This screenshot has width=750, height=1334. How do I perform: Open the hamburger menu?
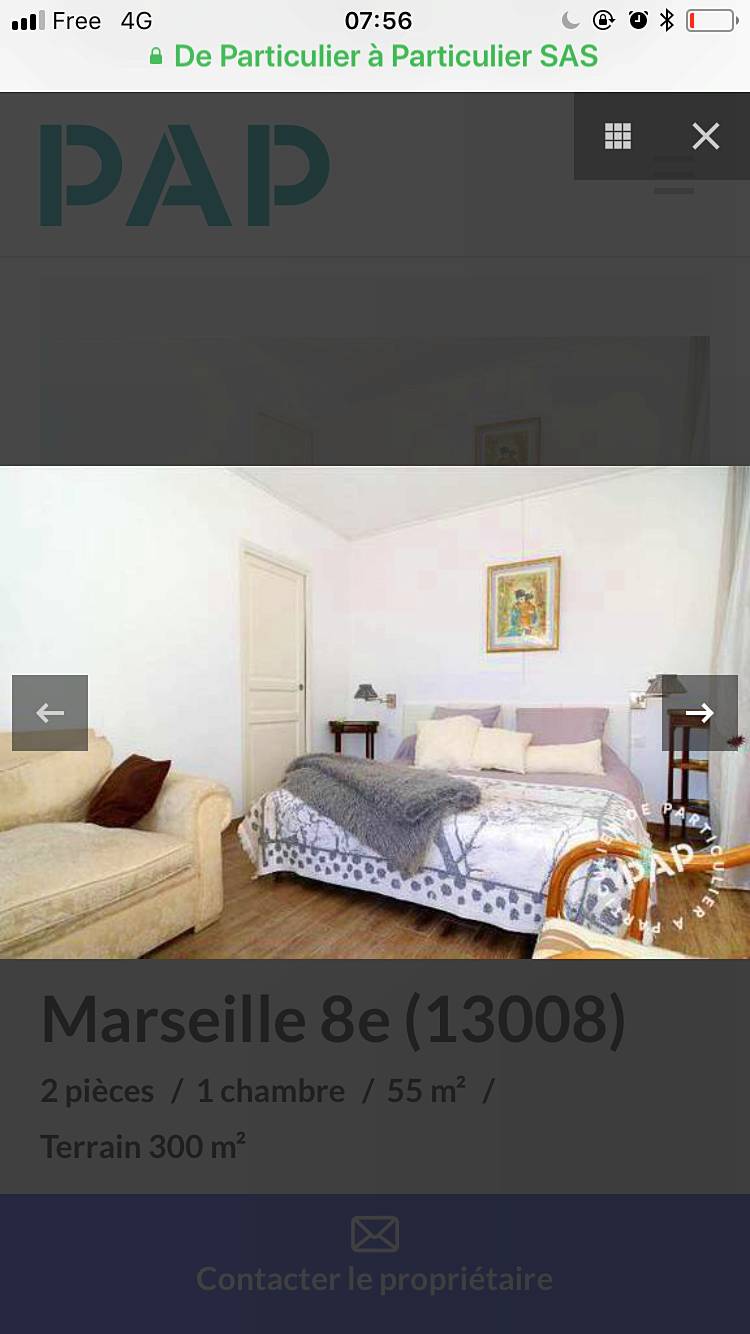pos(673,176)
